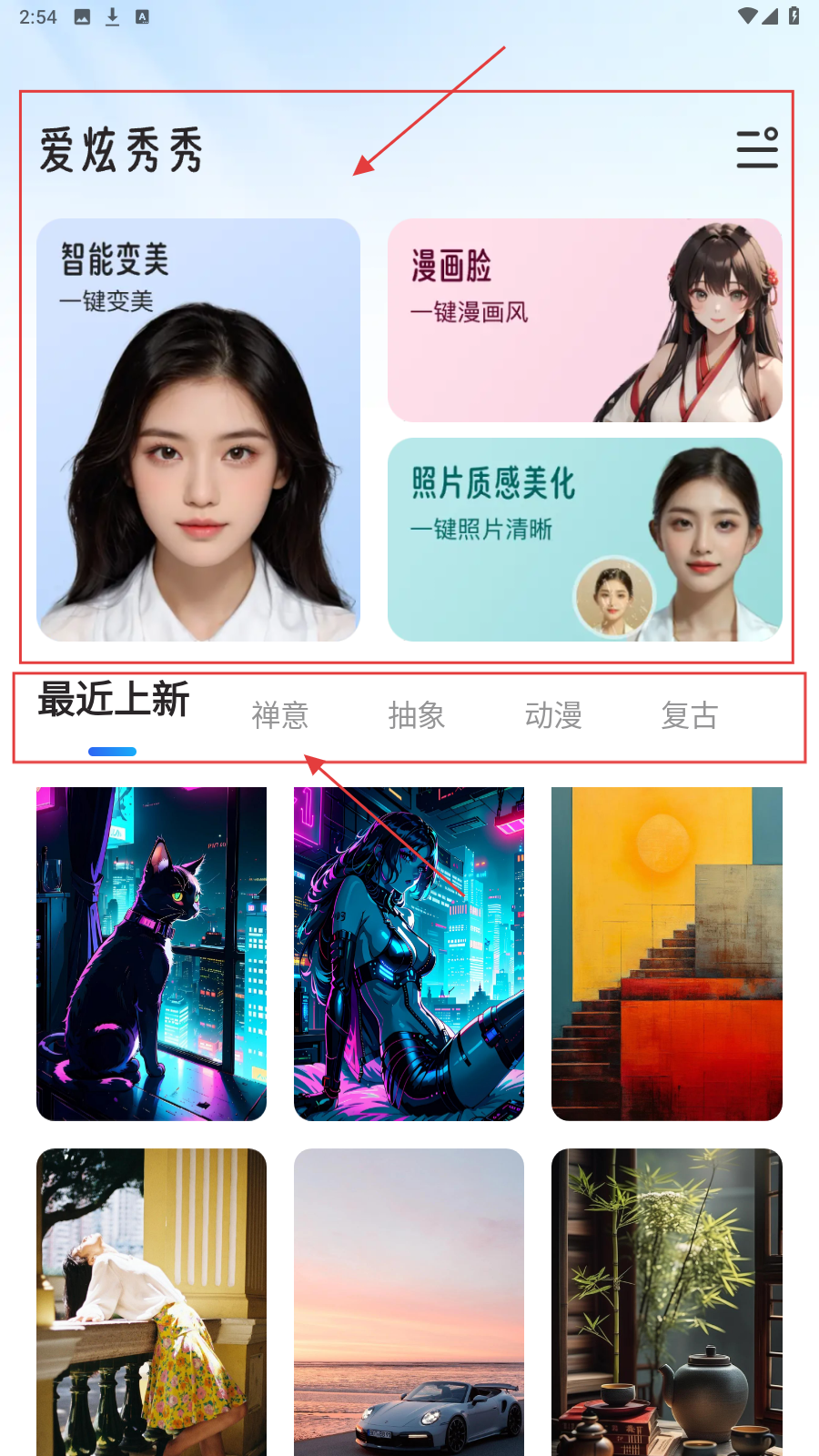819x1456 pixels.
Task: Open the sports car at sunset image
Action: [409, 1301]
